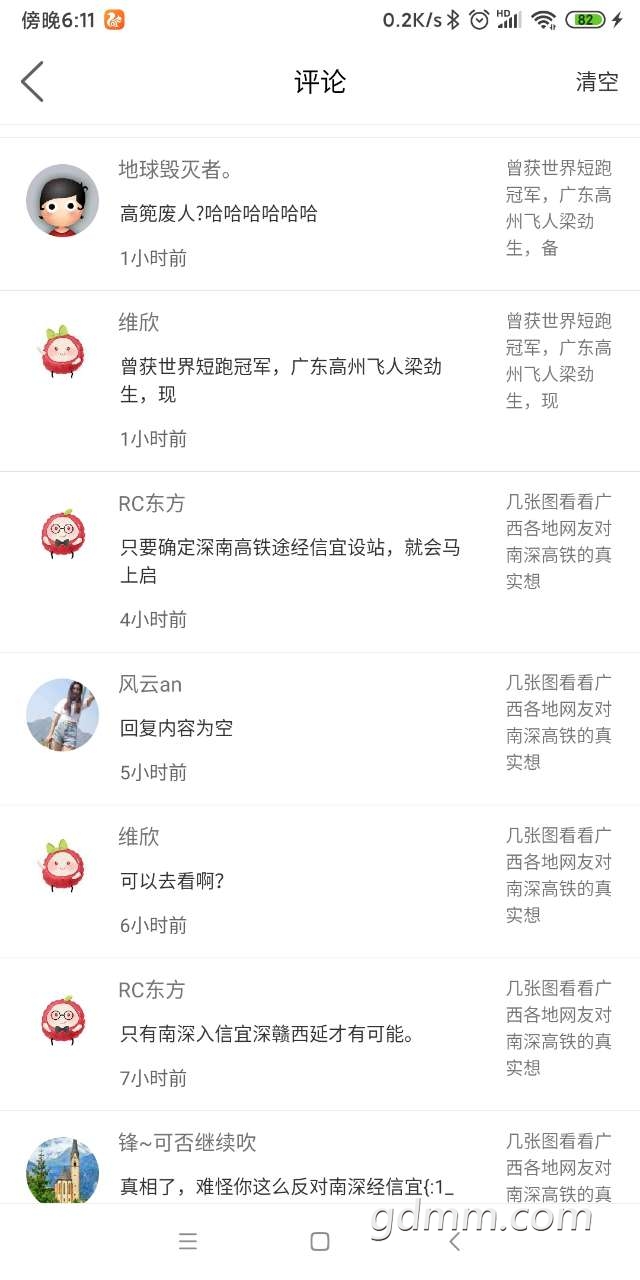Open 地球毁灭者。's comment 高筅废人?哈哈哈哈哈哈

click(219, 213)
